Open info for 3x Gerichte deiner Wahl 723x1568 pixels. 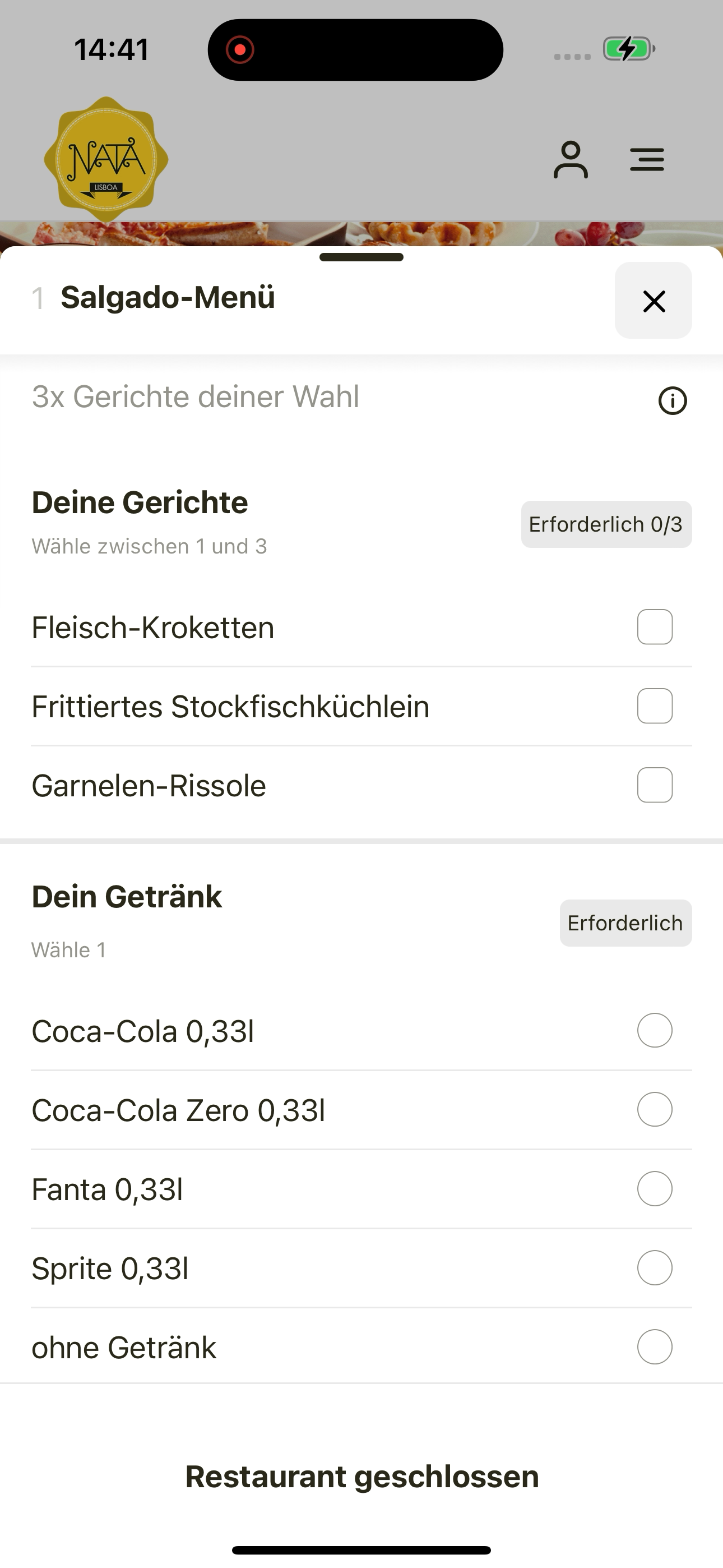click(x=672, y=401)
